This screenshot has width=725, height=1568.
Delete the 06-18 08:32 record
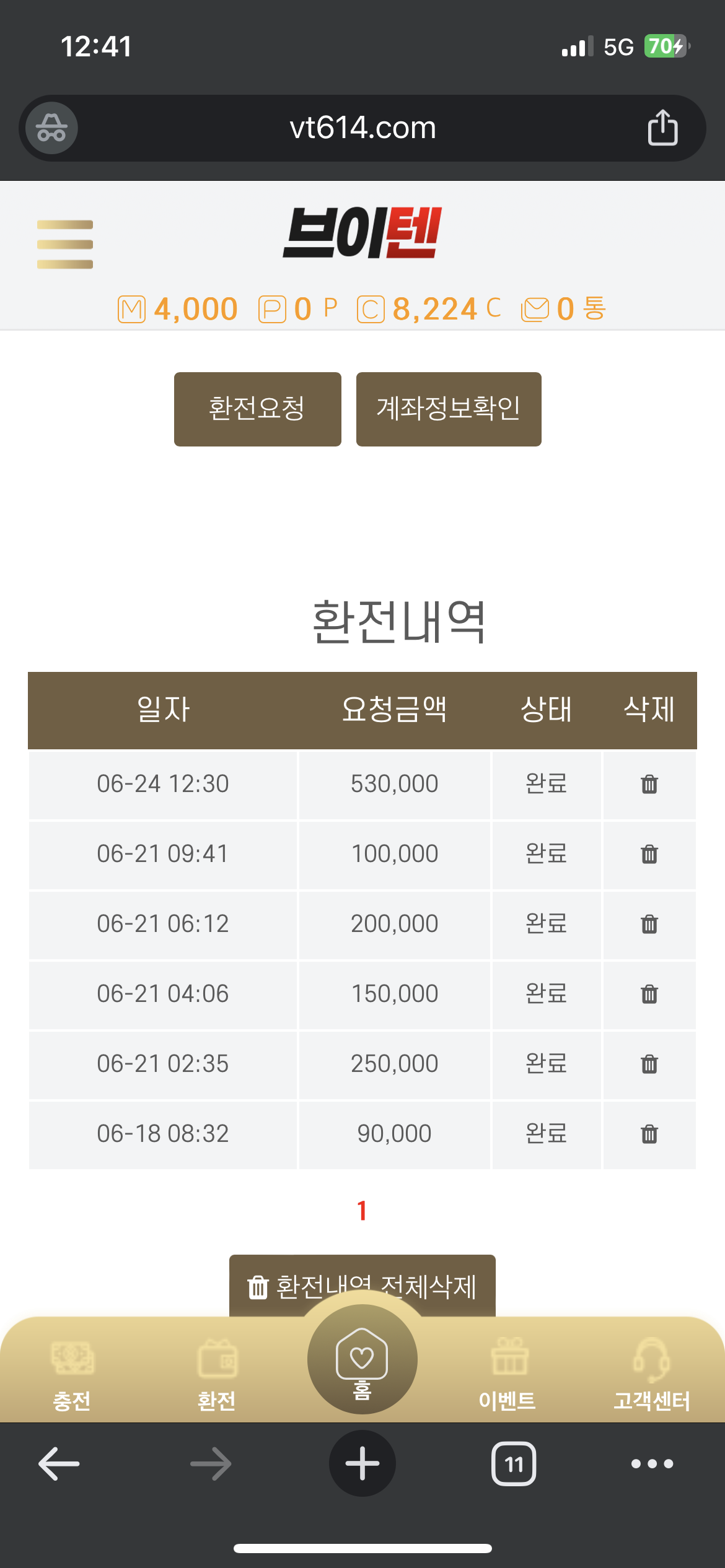(649, 1134)
